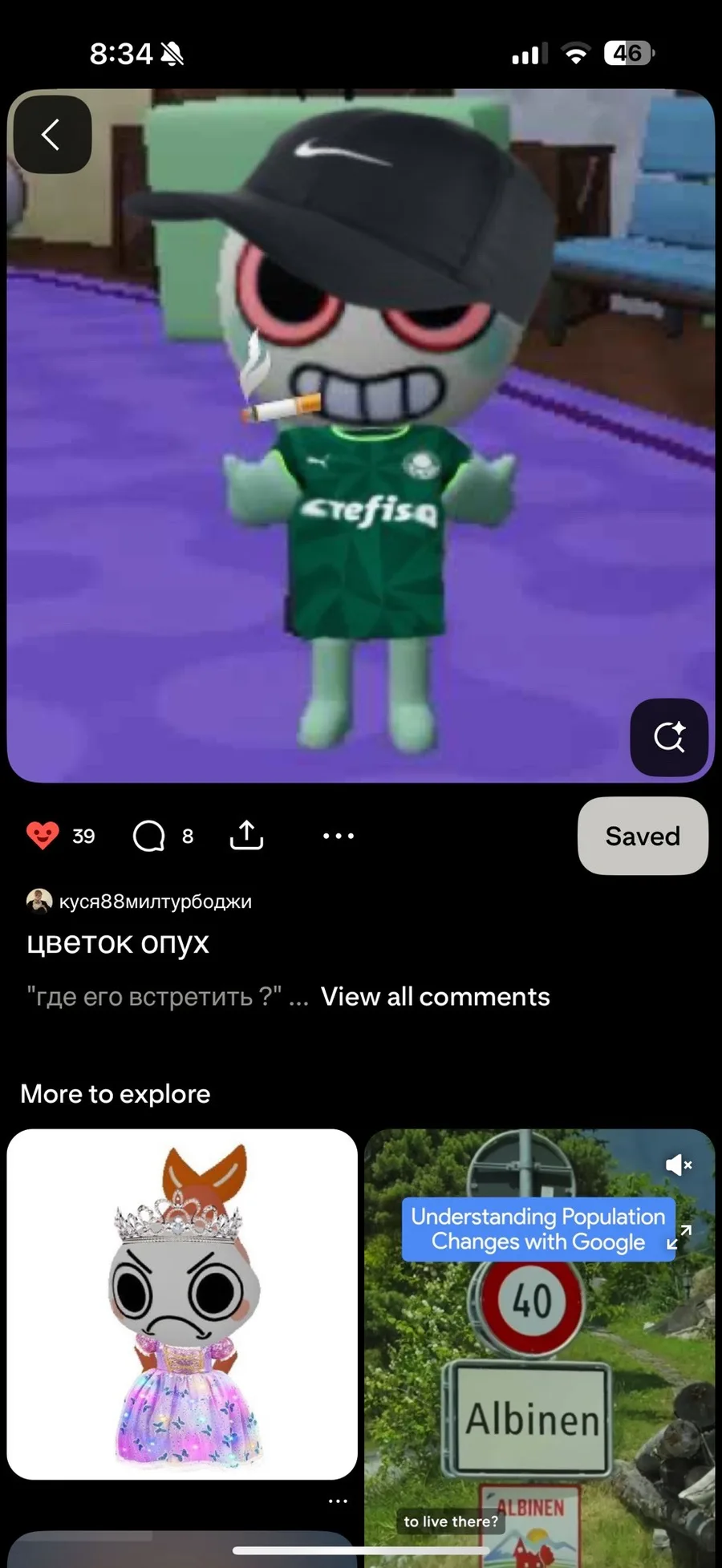This screenshot has width=722, height=1568.
Task: Open the visual search lens icon
Action: [x=669, y=737]
